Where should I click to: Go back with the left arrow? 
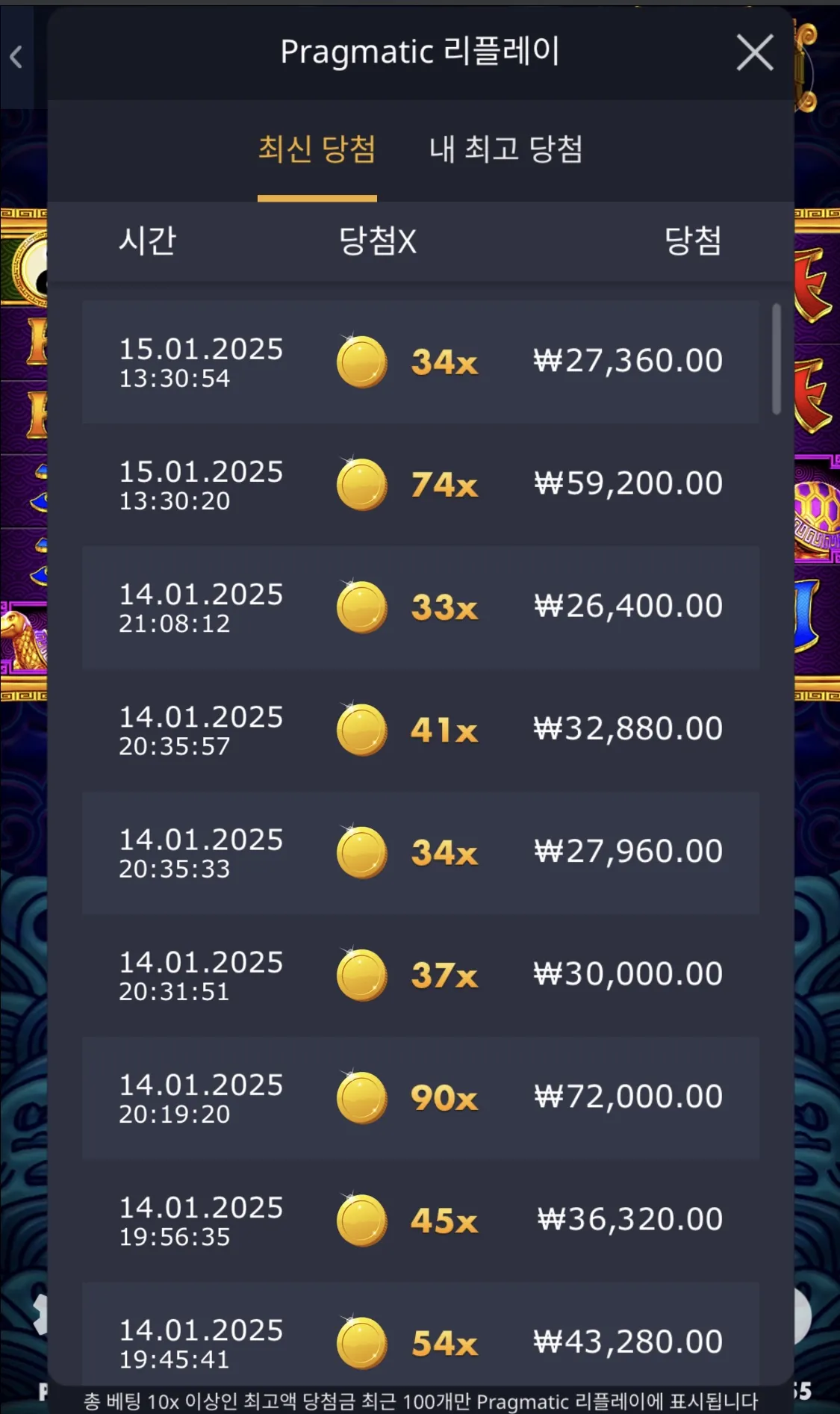[x=16, y=57]
